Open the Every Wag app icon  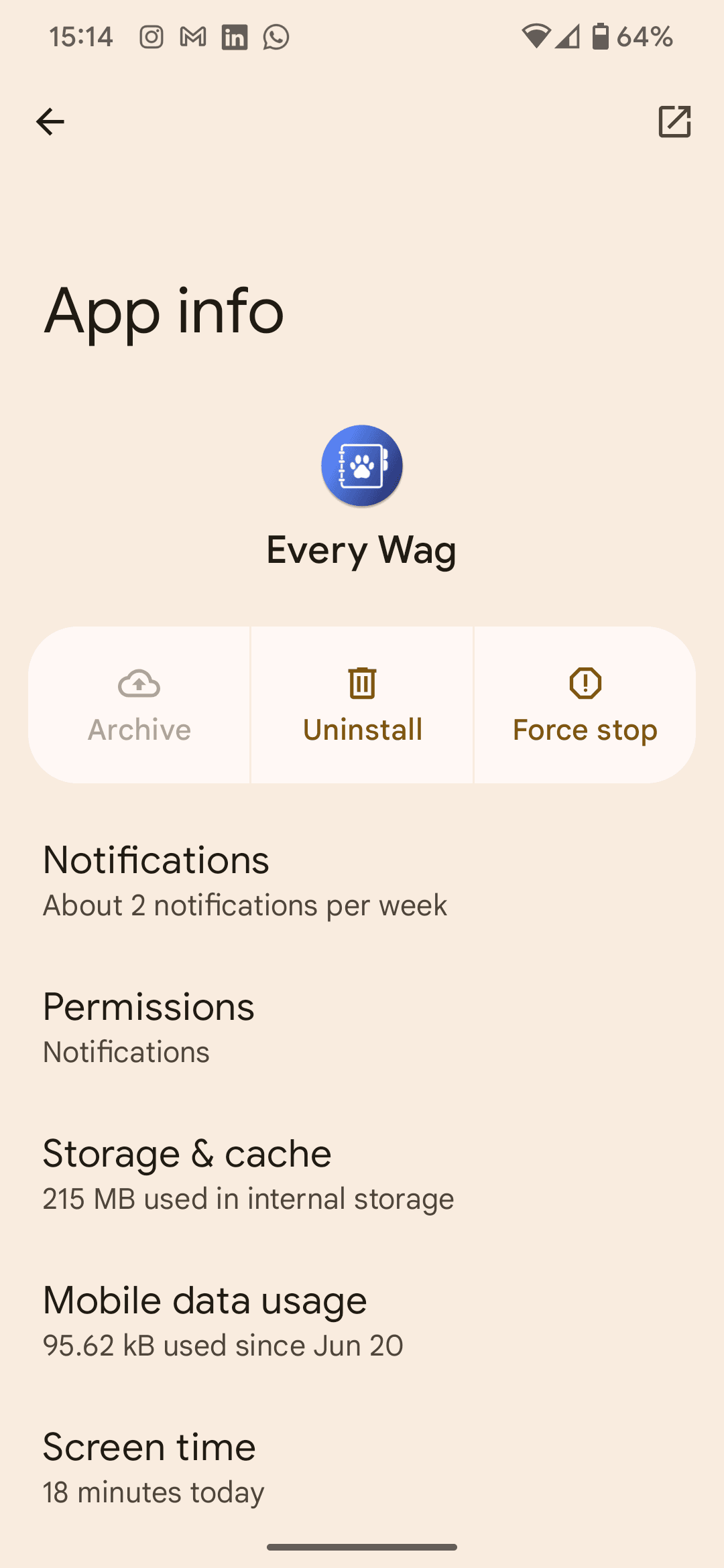tap(361, 465)
